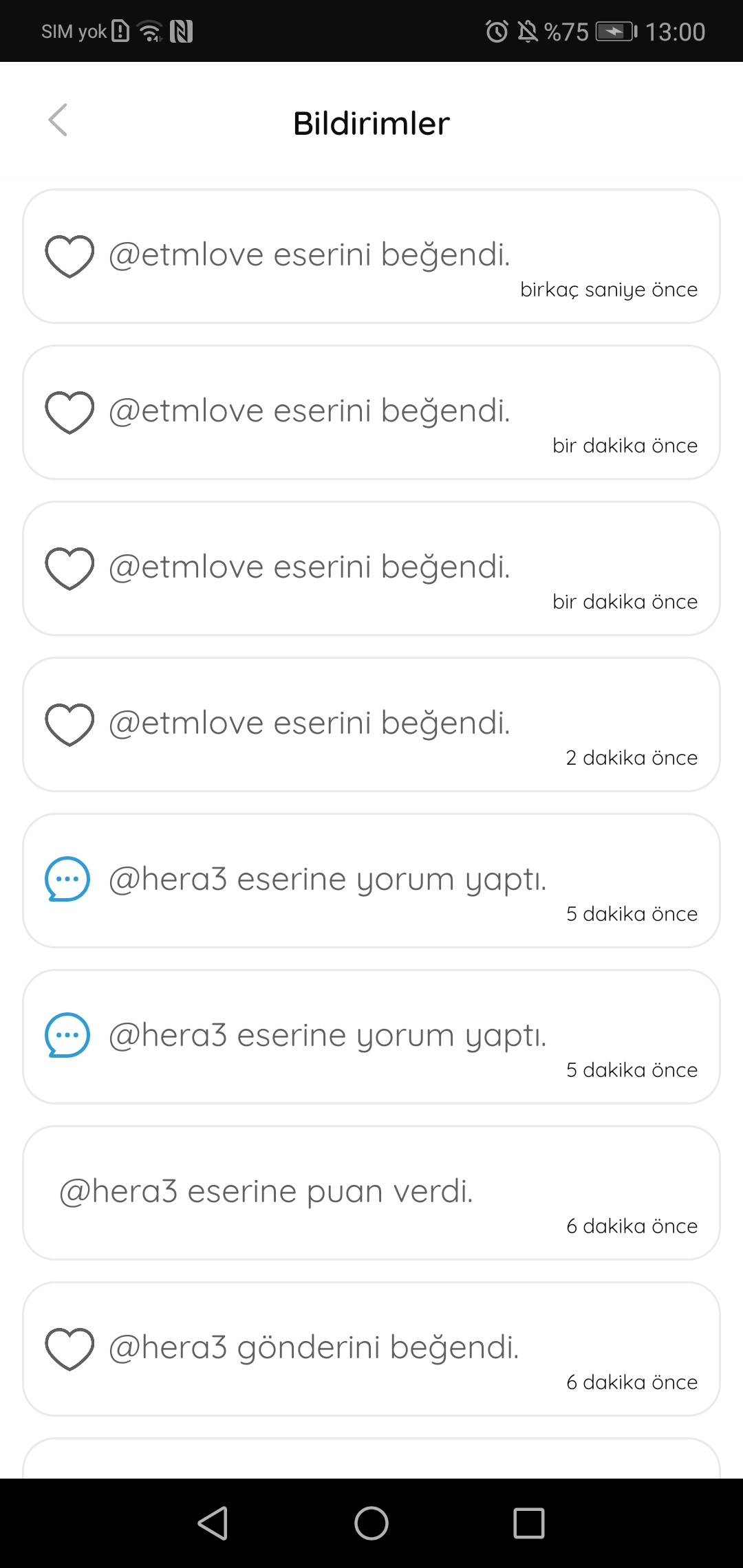Open recent apps from navigation bar

pyautogui.click(x=529, y=1523)
